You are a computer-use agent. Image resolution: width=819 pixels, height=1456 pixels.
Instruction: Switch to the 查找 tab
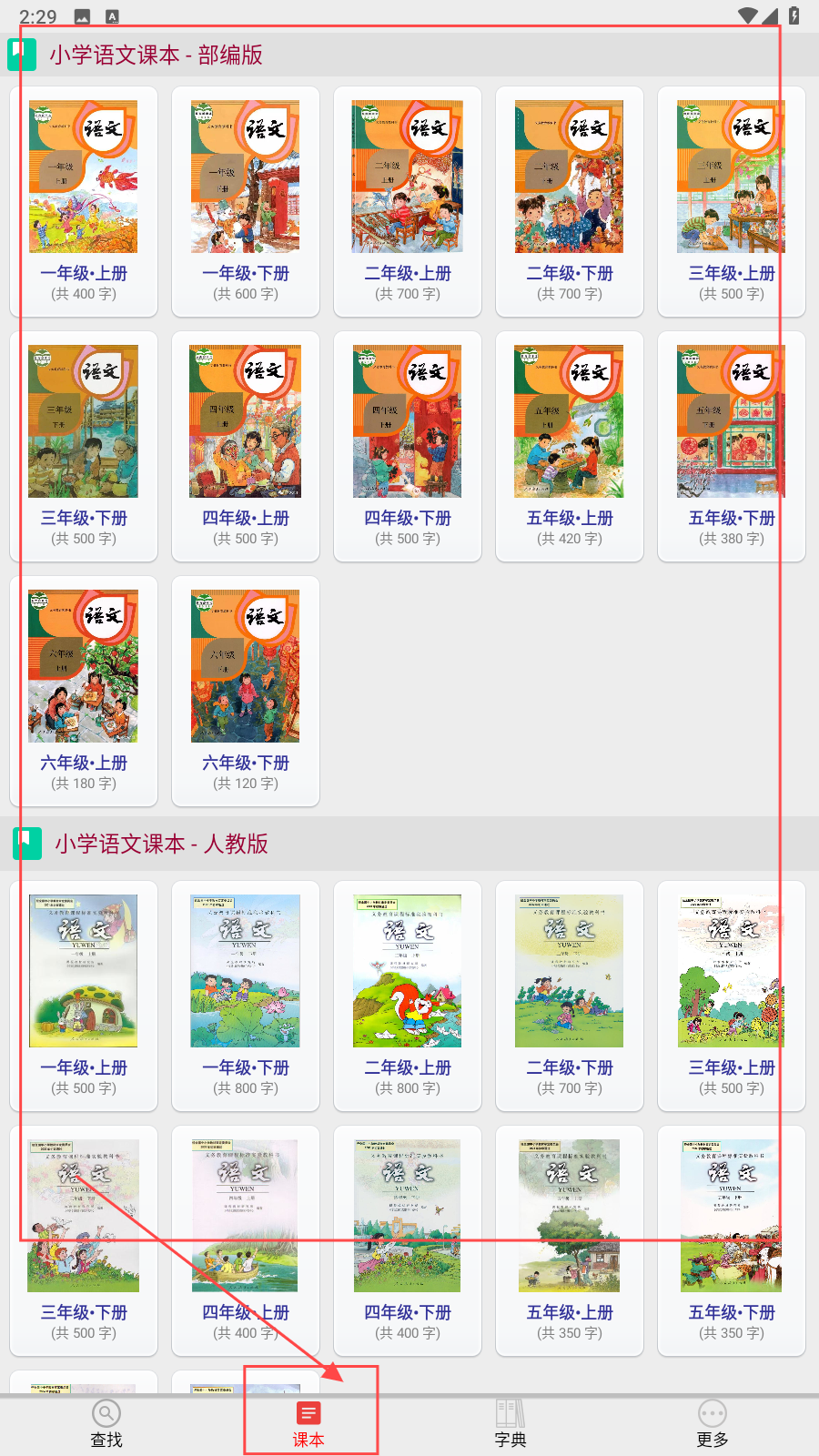pos(106,1423)
